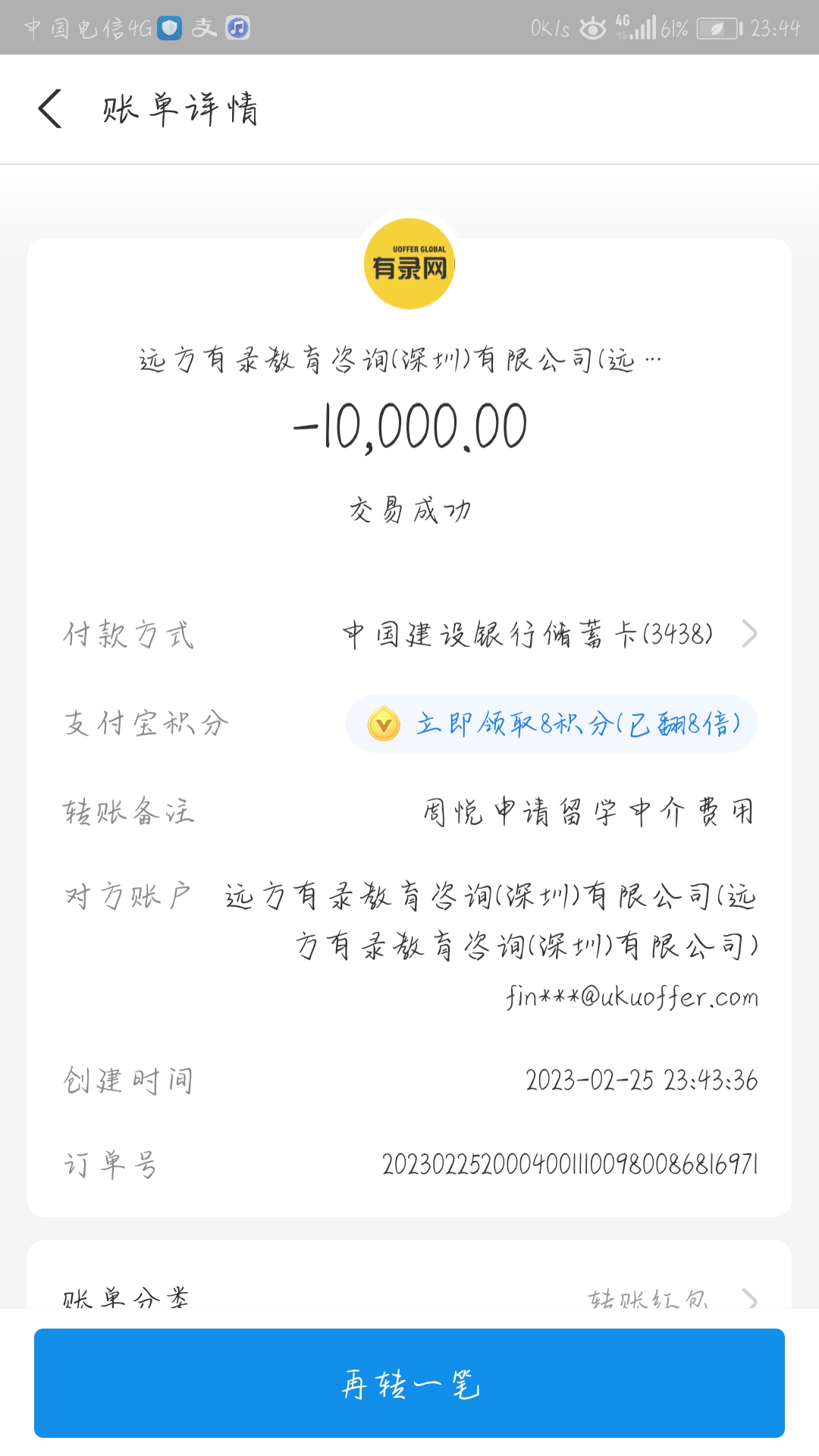Claim the 8 Alipay points (立即领取8积分)
Image resolution: width=819 pixels, height=1456 pixels.
(x=551, y=723)
